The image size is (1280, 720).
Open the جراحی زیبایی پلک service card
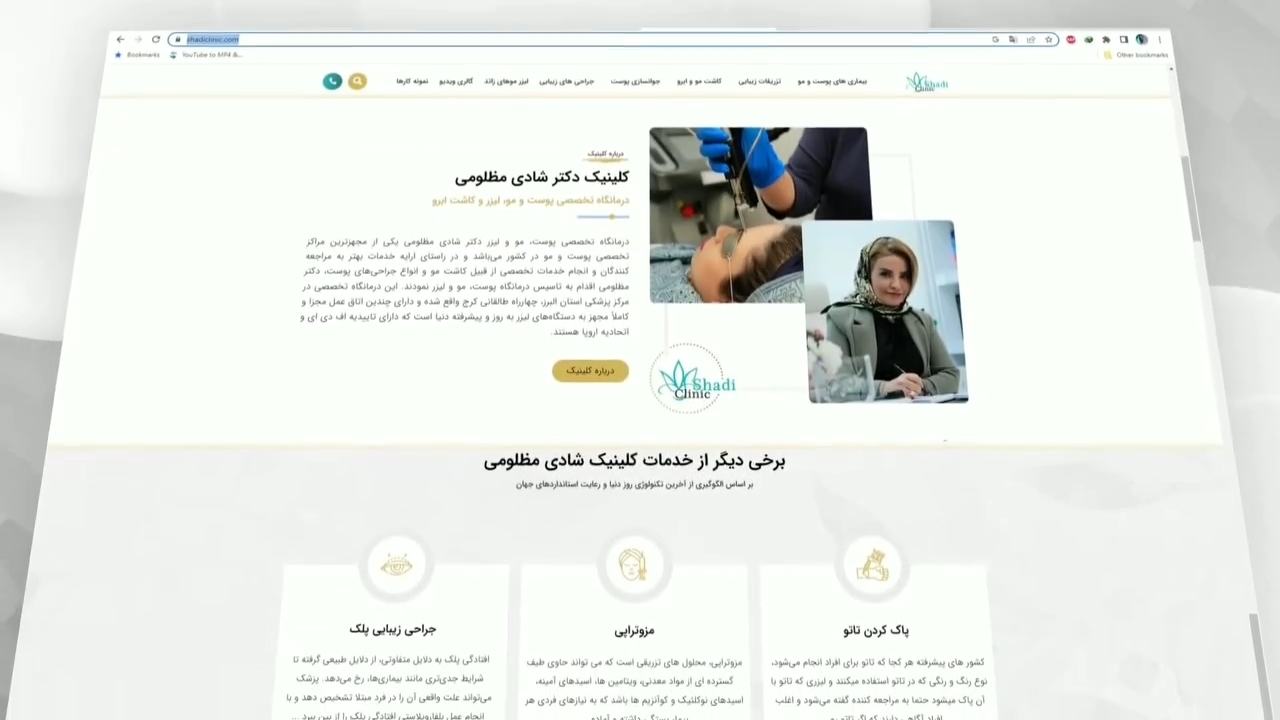(x=393, y=629)
